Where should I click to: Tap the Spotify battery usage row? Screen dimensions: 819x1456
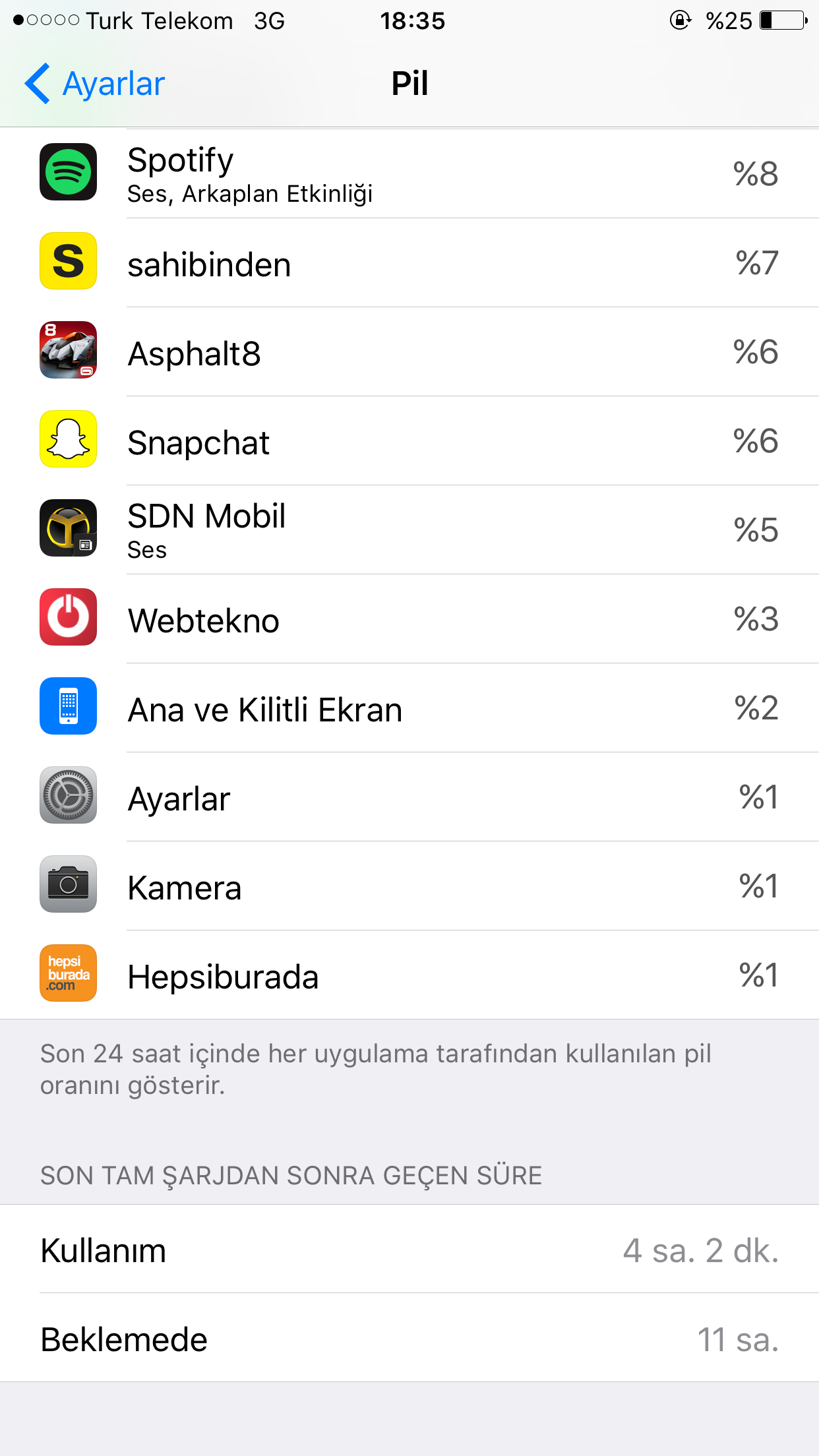tap(409, 173)
